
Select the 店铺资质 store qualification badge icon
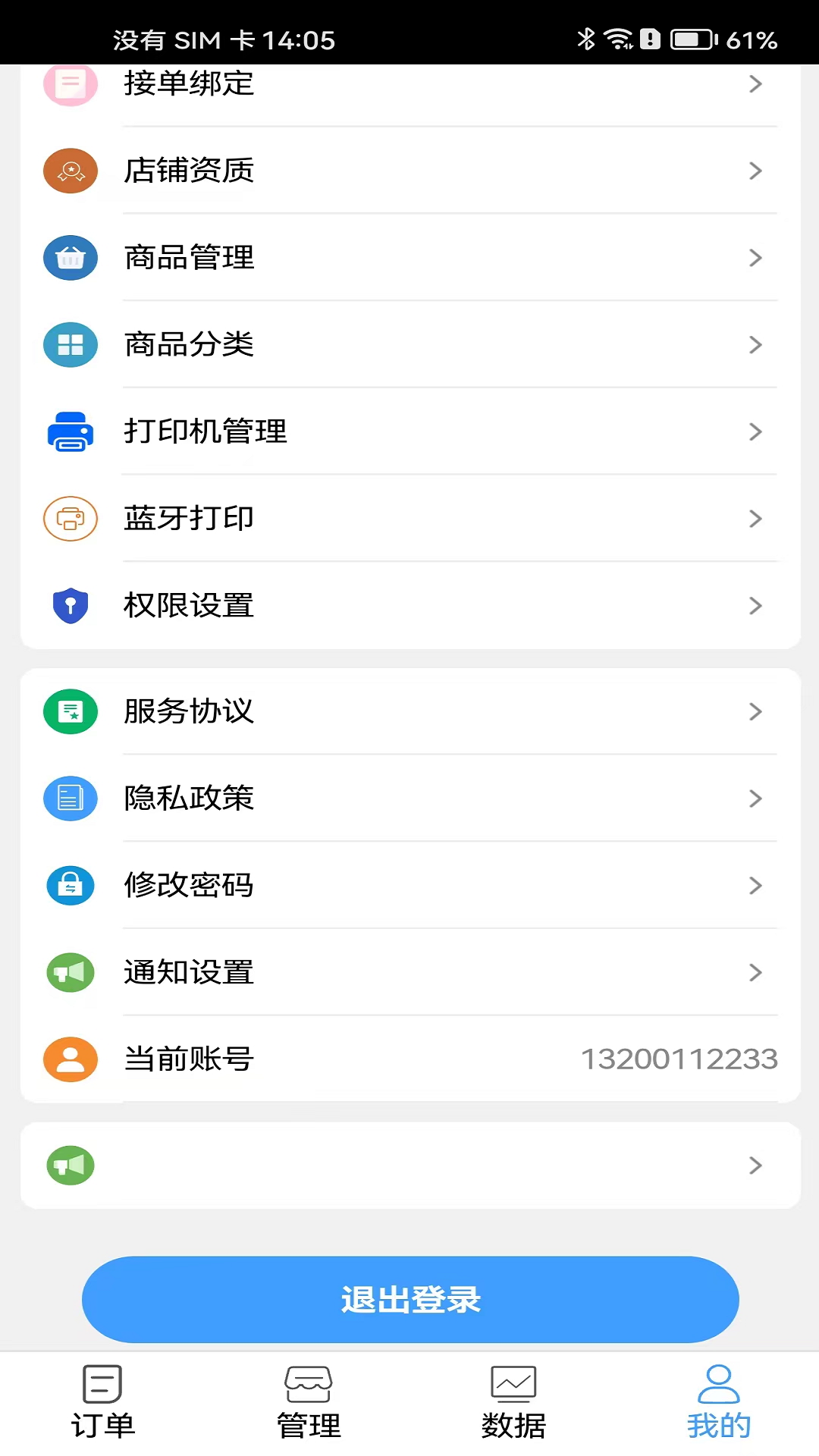click(x=71, y=171)
